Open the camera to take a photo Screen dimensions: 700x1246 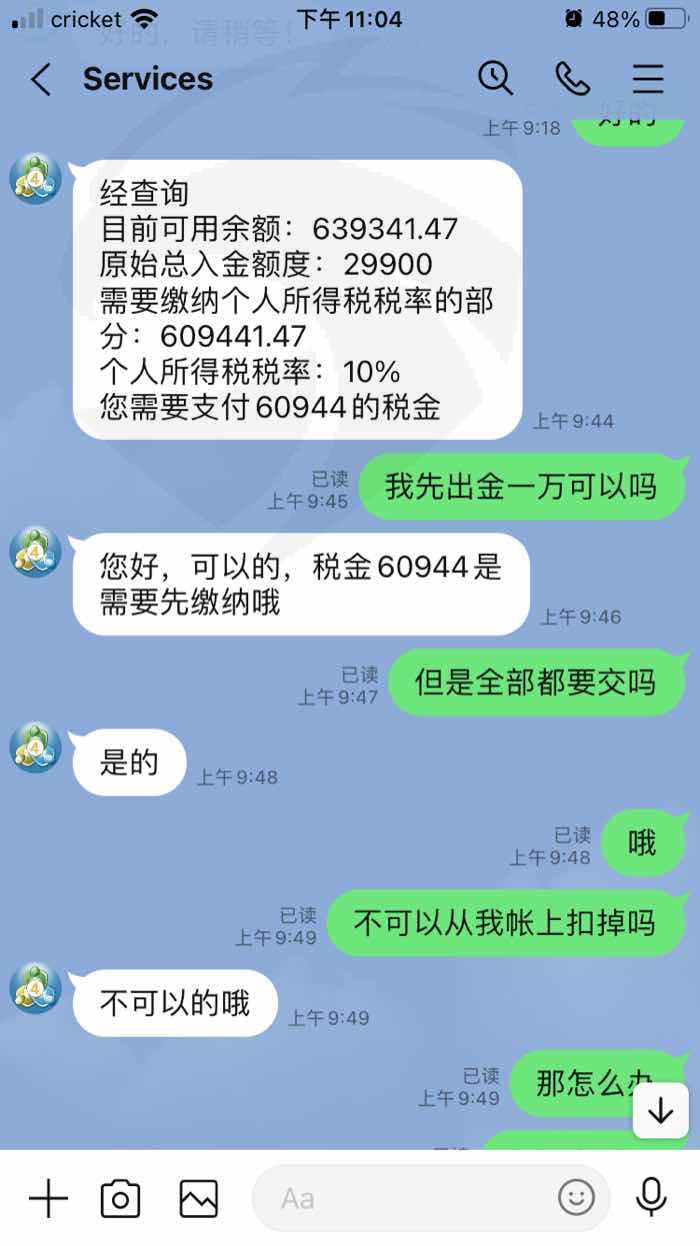[120, 1197]
